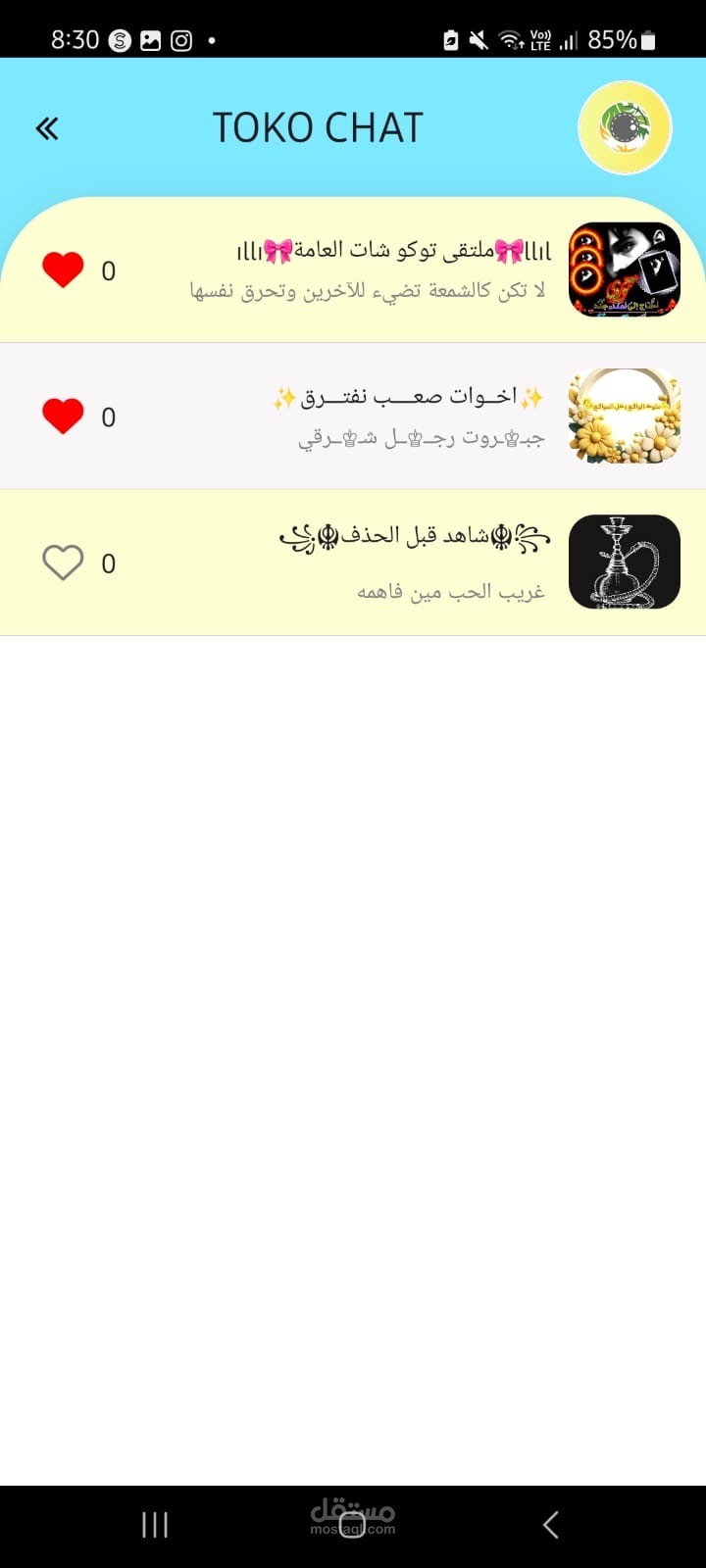Open recent apps from the navigation bar

[x=155, y=1524]
